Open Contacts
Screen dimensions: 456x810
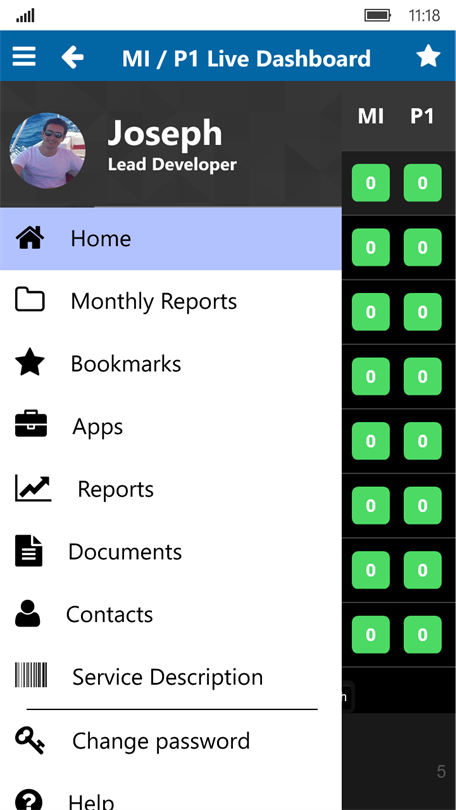coord(170,614)
